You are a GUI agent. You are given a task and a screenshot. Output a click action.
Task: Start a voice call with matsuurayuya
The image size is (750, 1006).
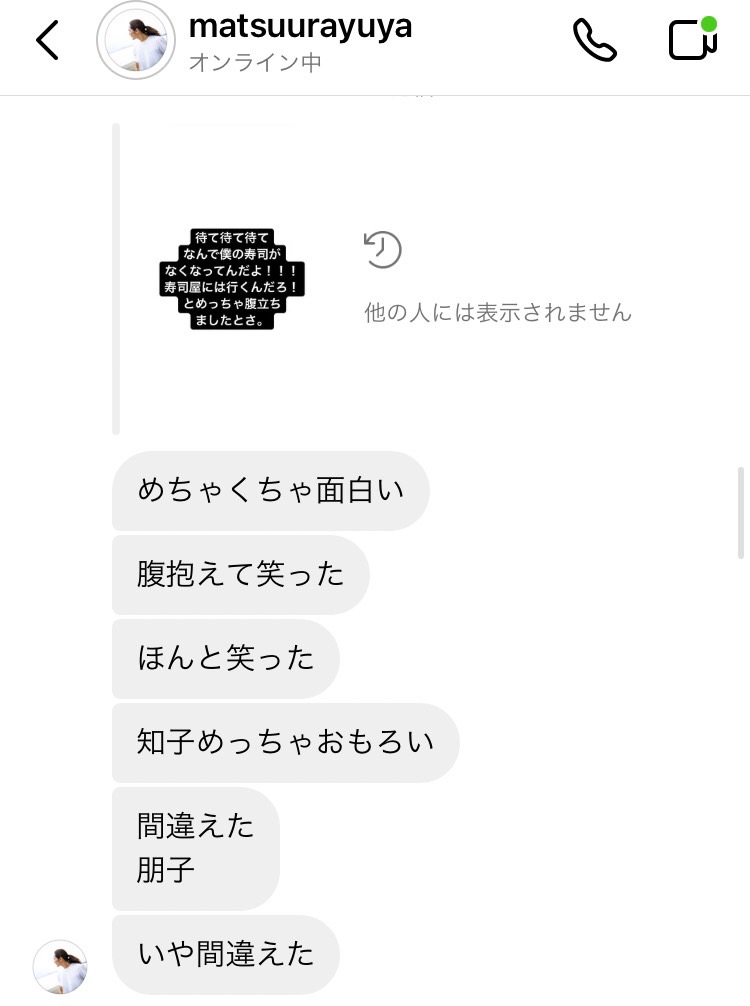(x=594, y=41)
